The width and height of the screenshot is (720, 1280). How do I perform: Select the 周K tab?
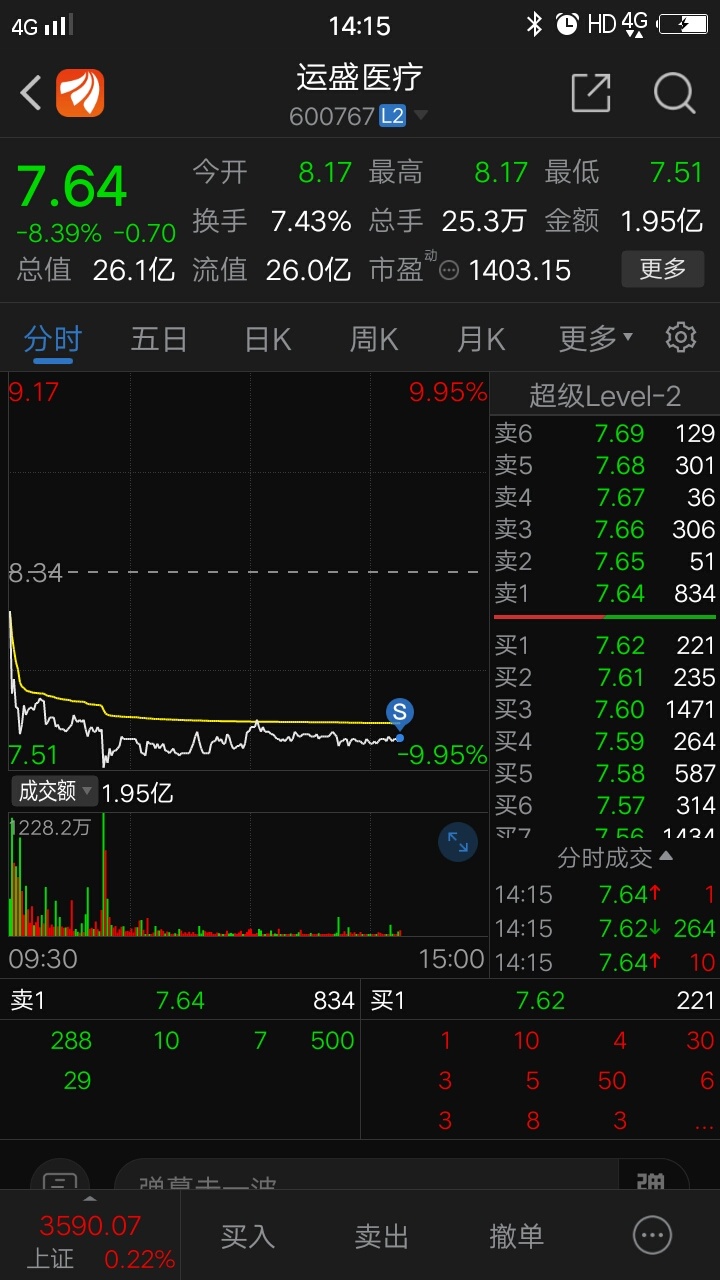374,339
